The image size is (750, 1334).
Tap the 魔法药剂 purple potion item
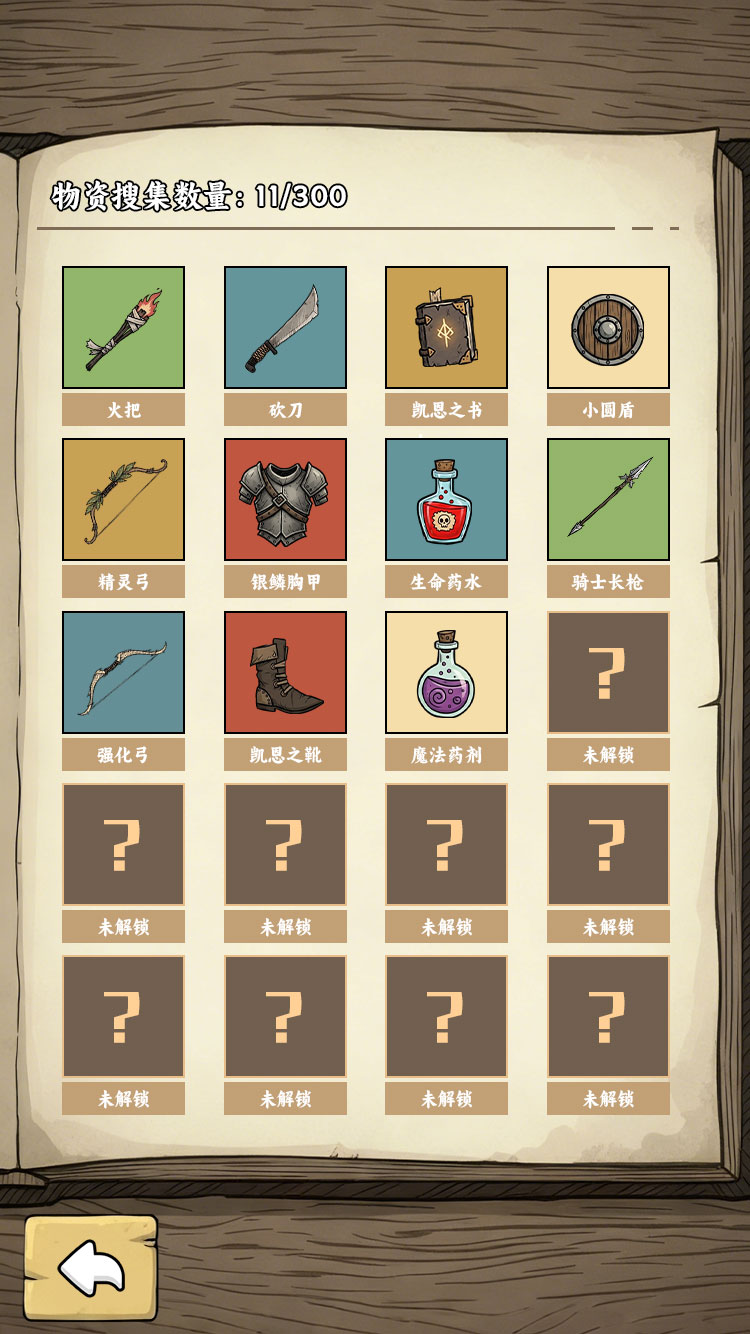tap(446, 672)
